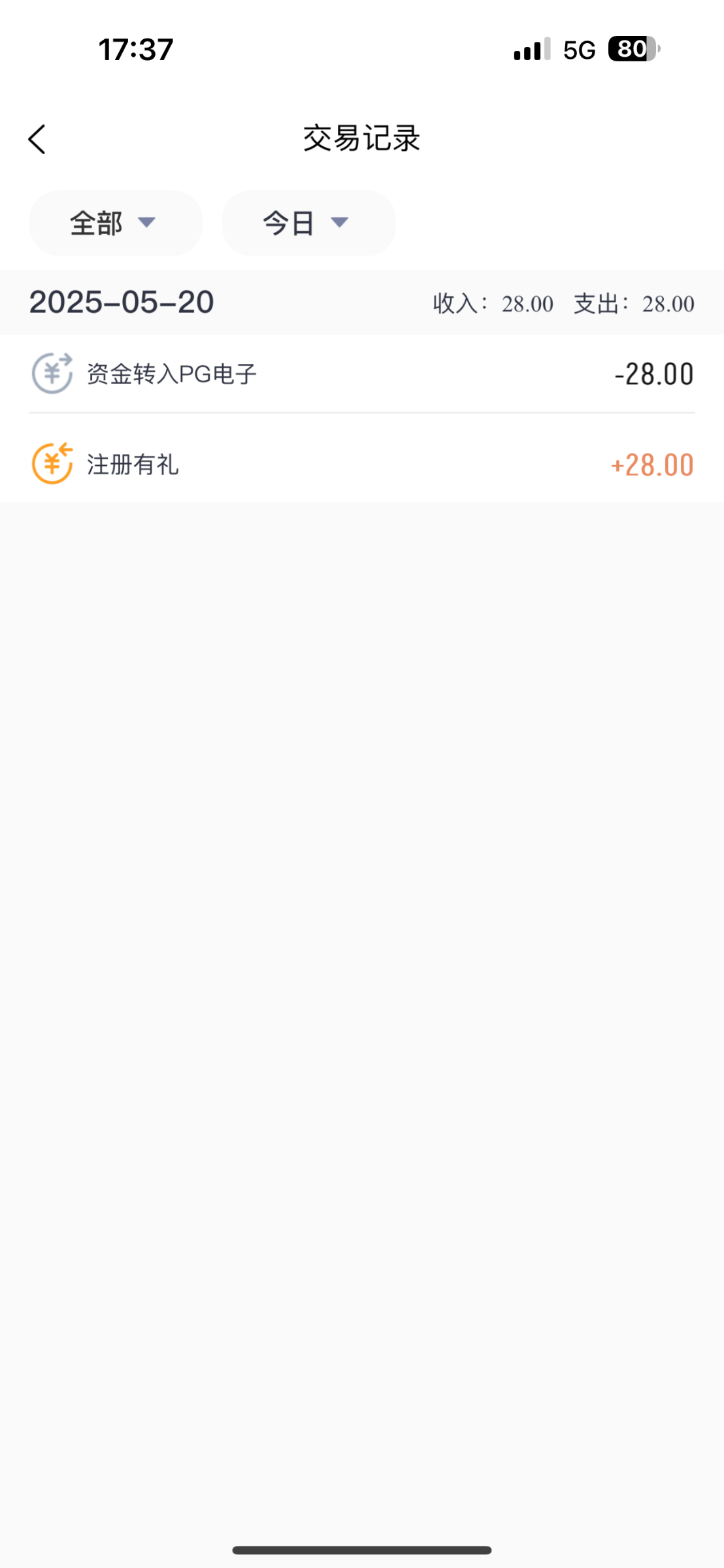Viewport: 724px width, 1568px height.
Task: Go back from the 交易记录 page
Action: [x=37, y=139]
